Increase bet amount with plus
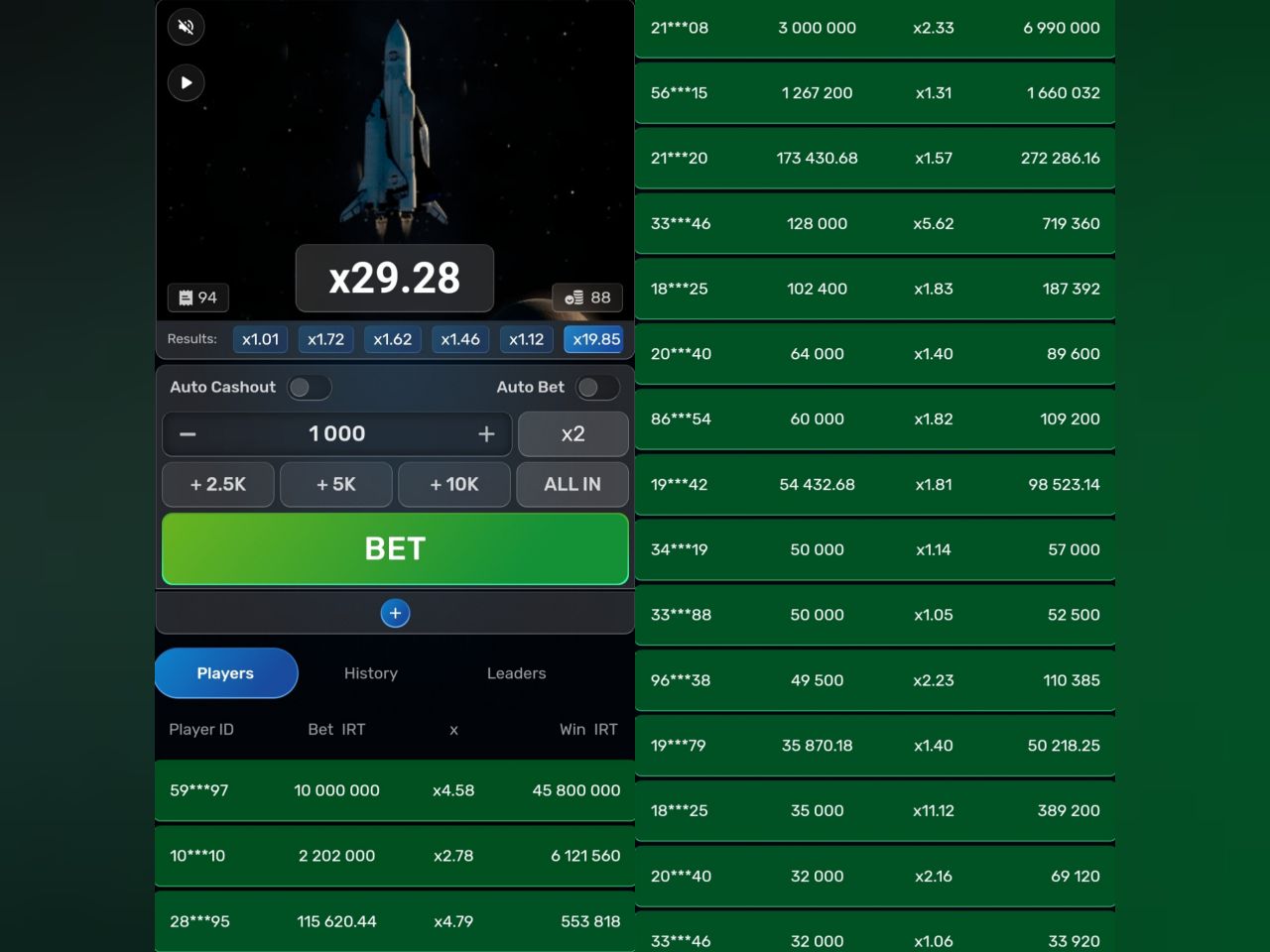This screenshot has height=952, width=1270. (x=486, y=434)
